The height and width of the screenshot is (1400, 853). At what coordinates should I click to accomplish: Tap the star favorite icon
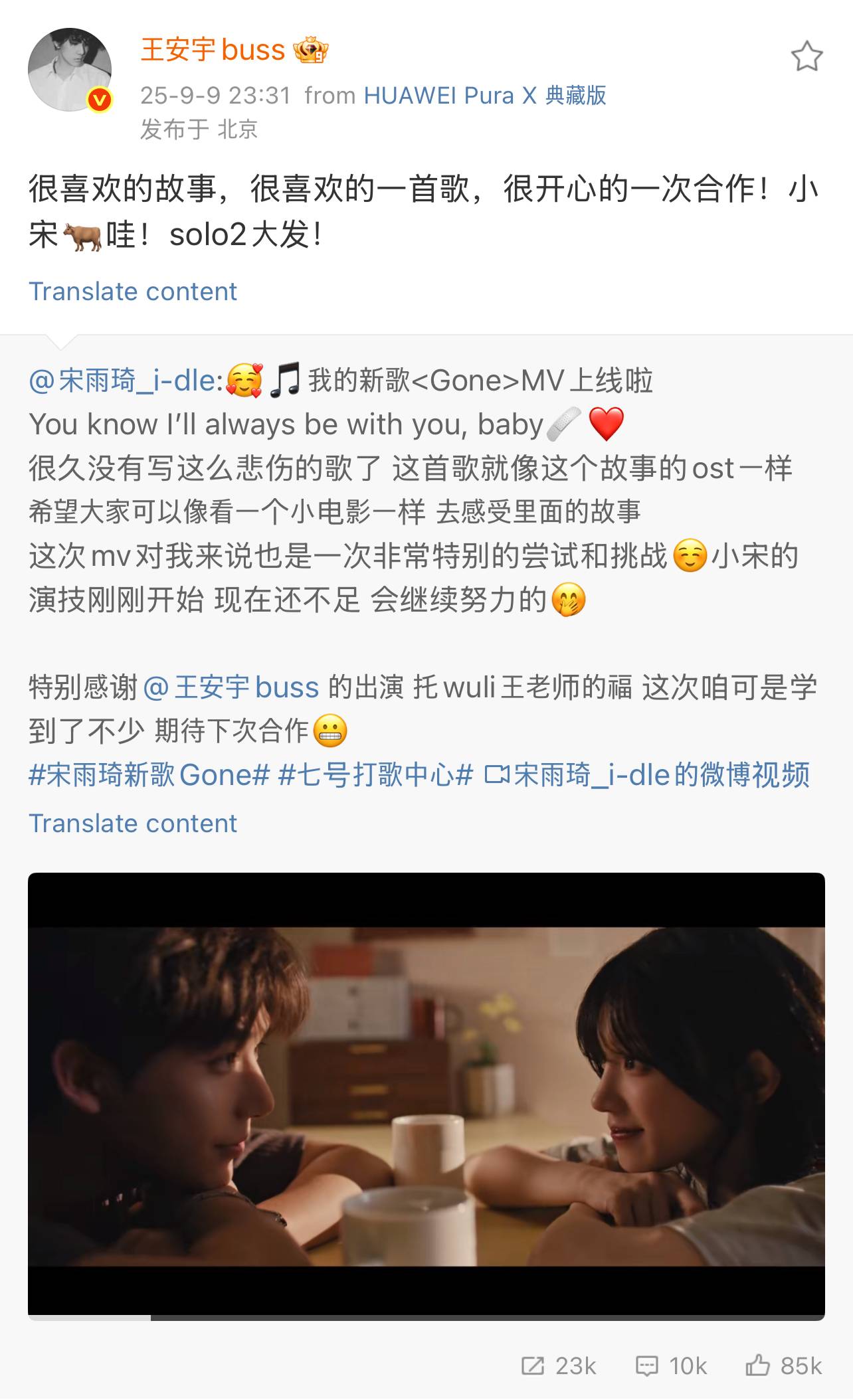[x=806, y=56]
